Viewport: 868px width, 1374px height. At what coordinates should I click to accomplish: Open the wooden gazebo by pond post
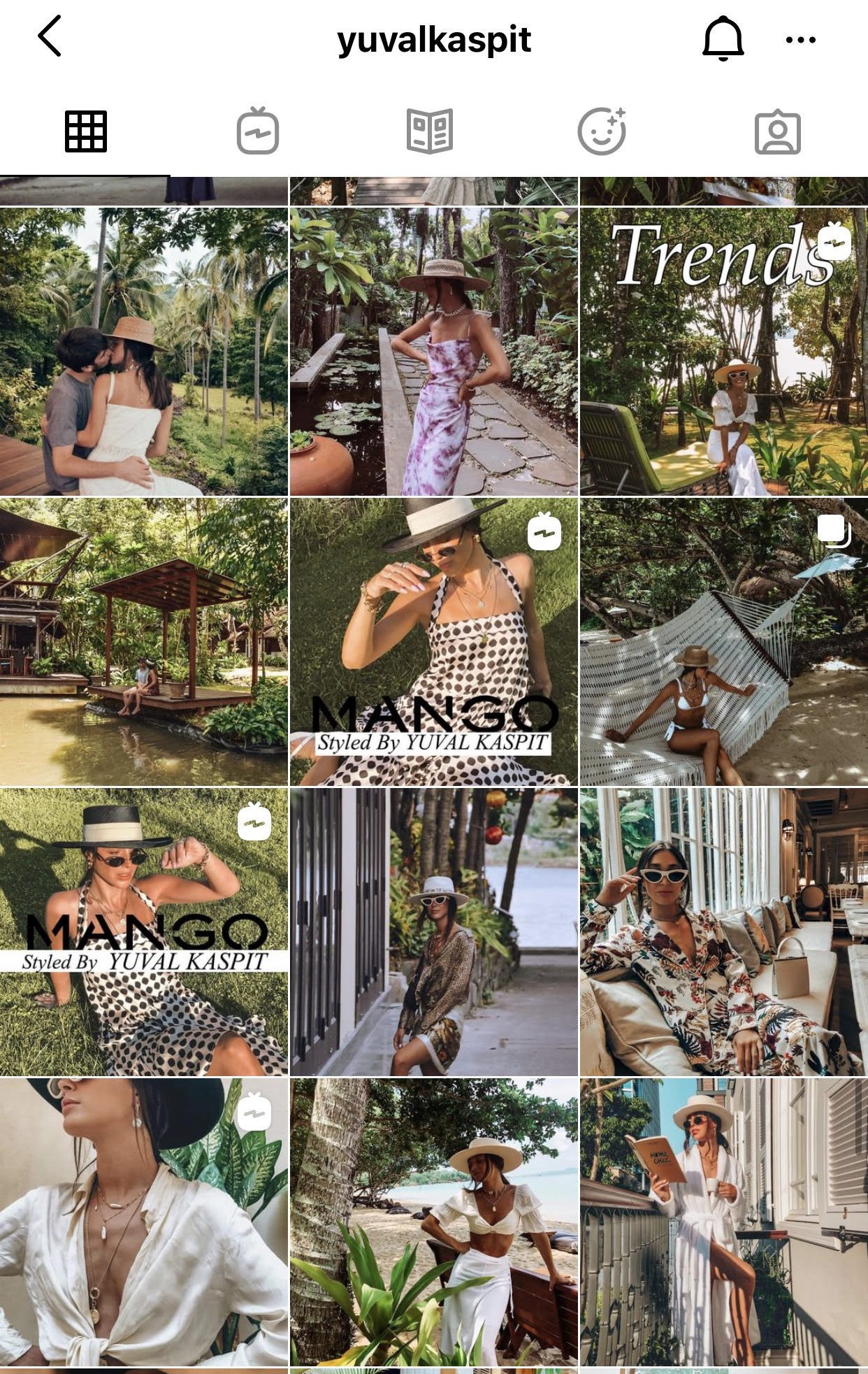click(x=143, y=641)
